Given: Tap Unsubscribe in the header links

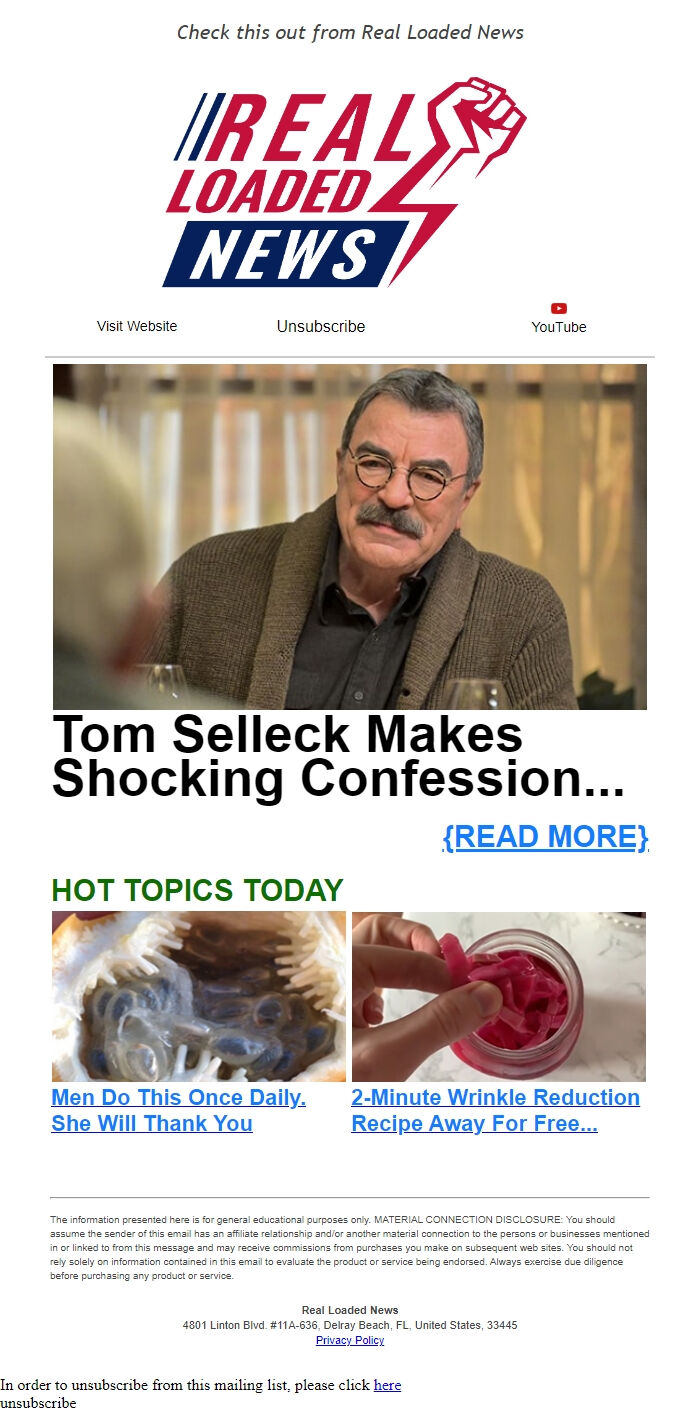Looking at the screenshot, I should click(321, 326).
